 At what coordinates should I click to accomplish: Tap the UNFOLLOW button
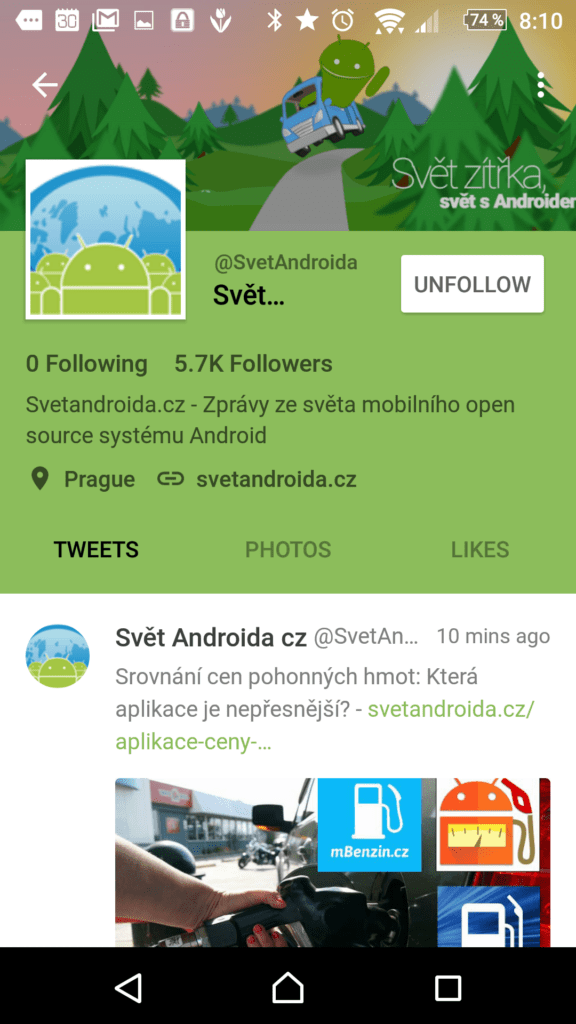coord(472,284)
